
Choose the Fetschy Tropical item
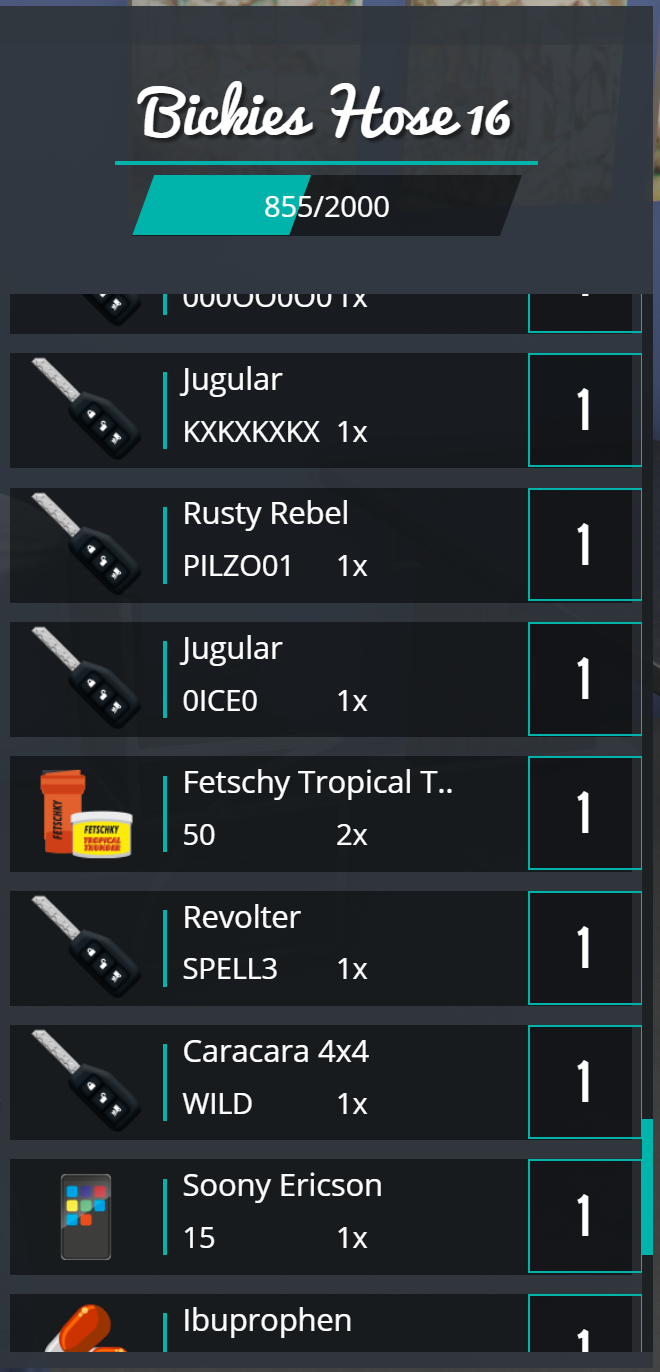[268, 814]
